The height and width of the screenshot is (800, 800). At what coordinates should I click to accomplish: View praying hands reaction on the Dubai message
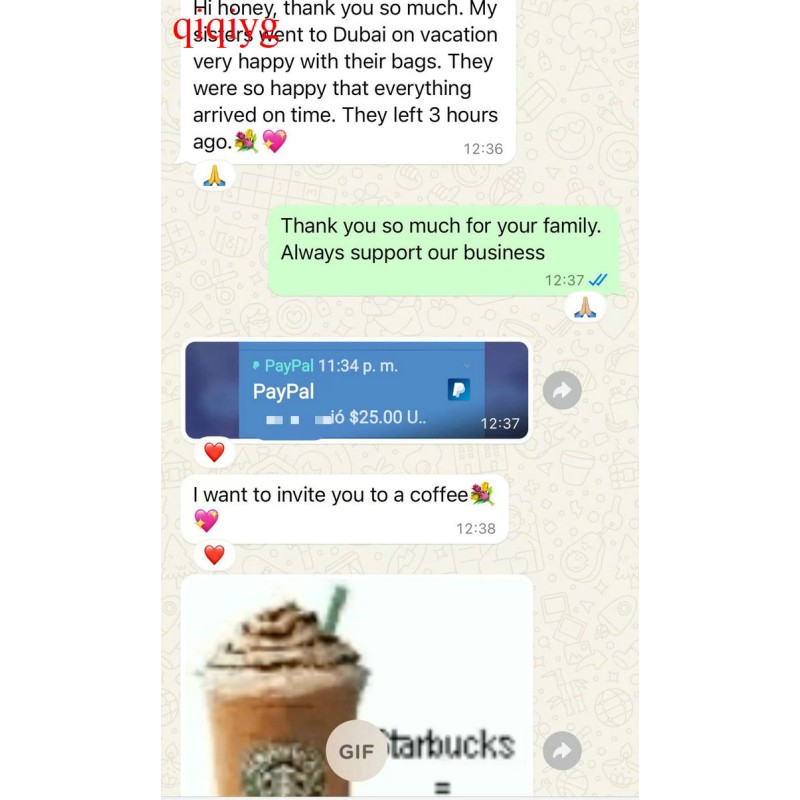(214, 176)
